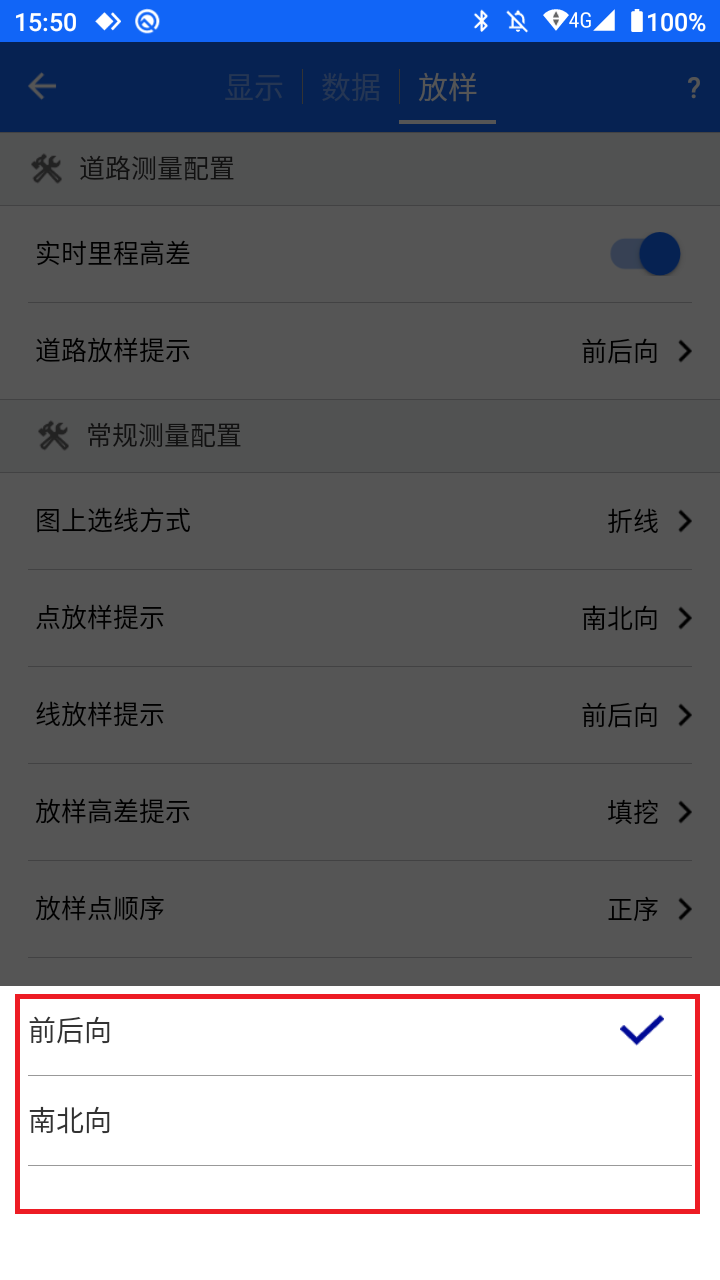Choose 南北向 in the bottom sheet
Viewport: 720px width, 1280px height.
(x=360, y=1121)
